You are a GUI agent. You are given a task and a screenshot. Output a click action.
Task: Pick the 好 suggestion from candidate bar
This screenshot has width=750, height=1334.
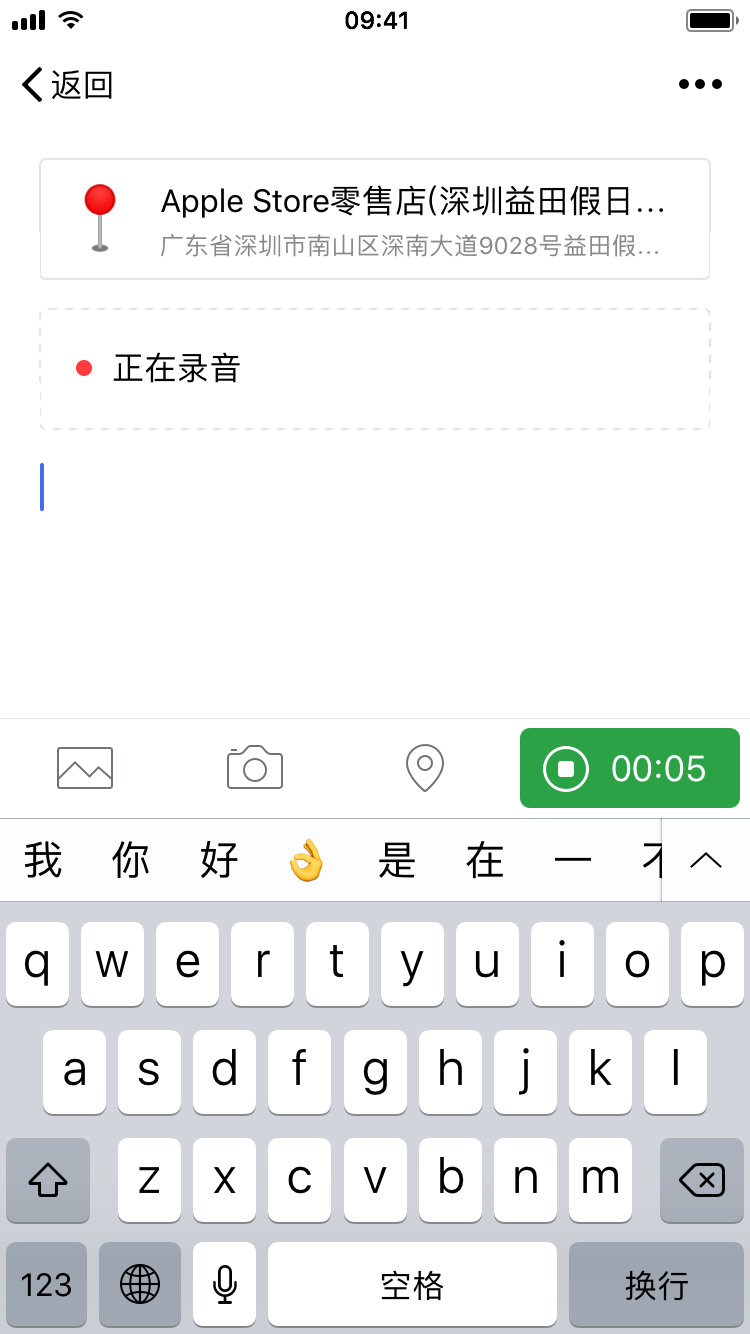(219, 861)
